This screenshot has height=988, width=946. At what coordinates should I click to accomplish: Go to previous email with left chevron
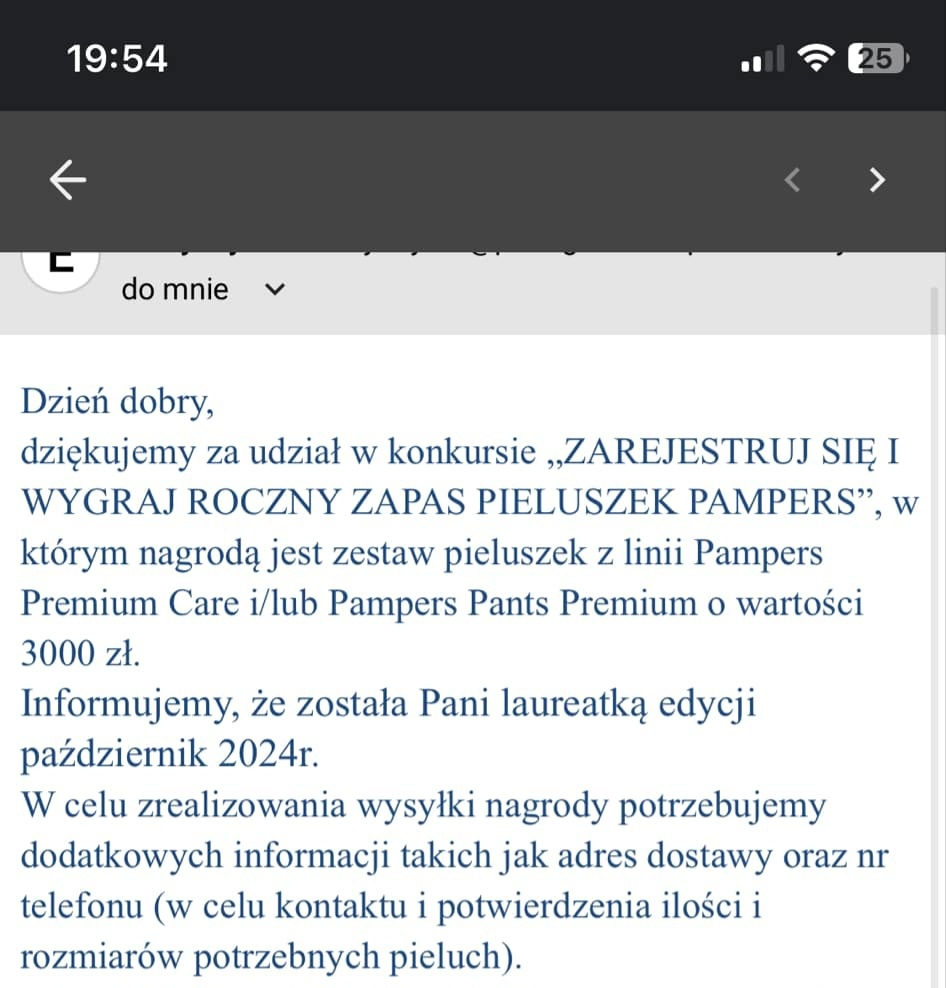(792, 180)
